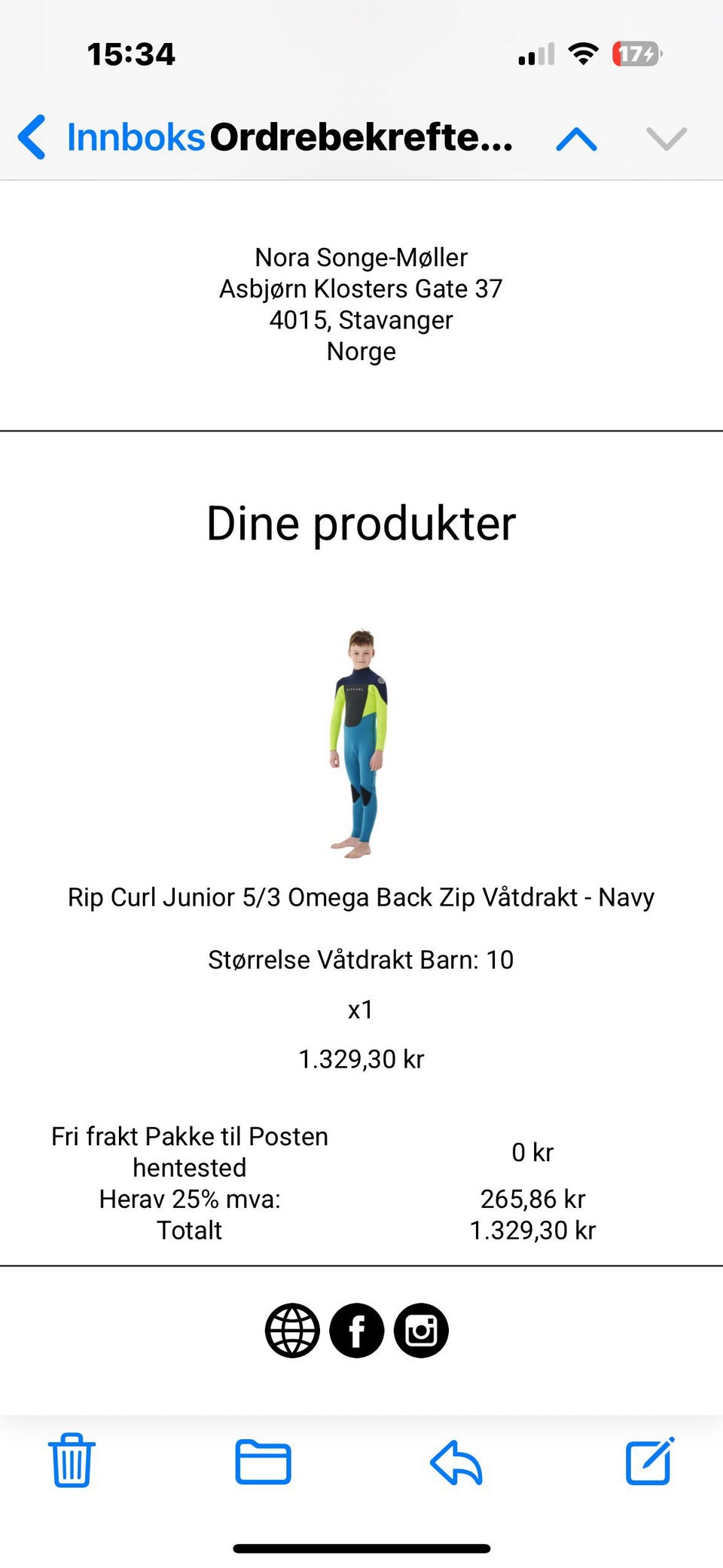Move this email to a folder

point(263,1461)
